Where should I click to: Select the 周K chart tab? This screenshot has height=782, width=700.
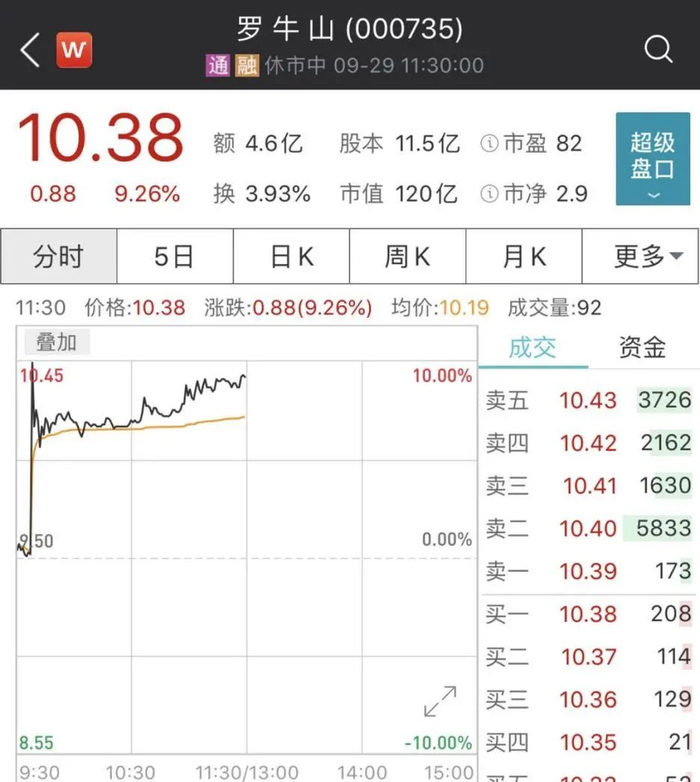point(407,257)
